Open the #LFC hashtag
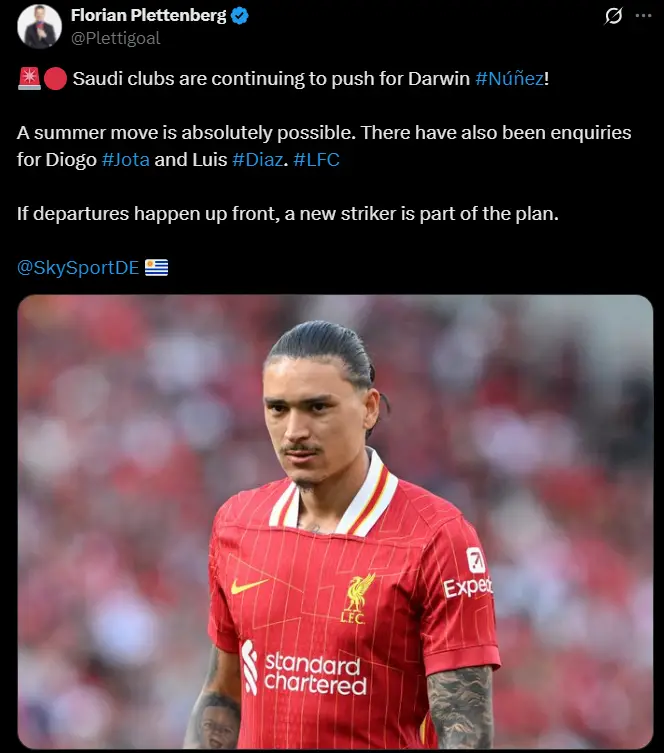Image resolution: width=664 pixels, height=753 pixels. 317,159
